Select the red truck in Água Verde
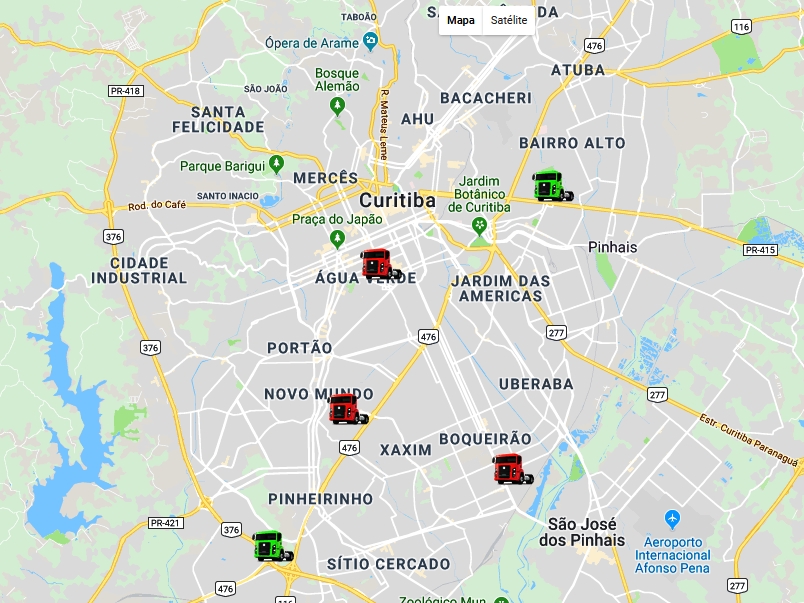 tap(380, 263)
